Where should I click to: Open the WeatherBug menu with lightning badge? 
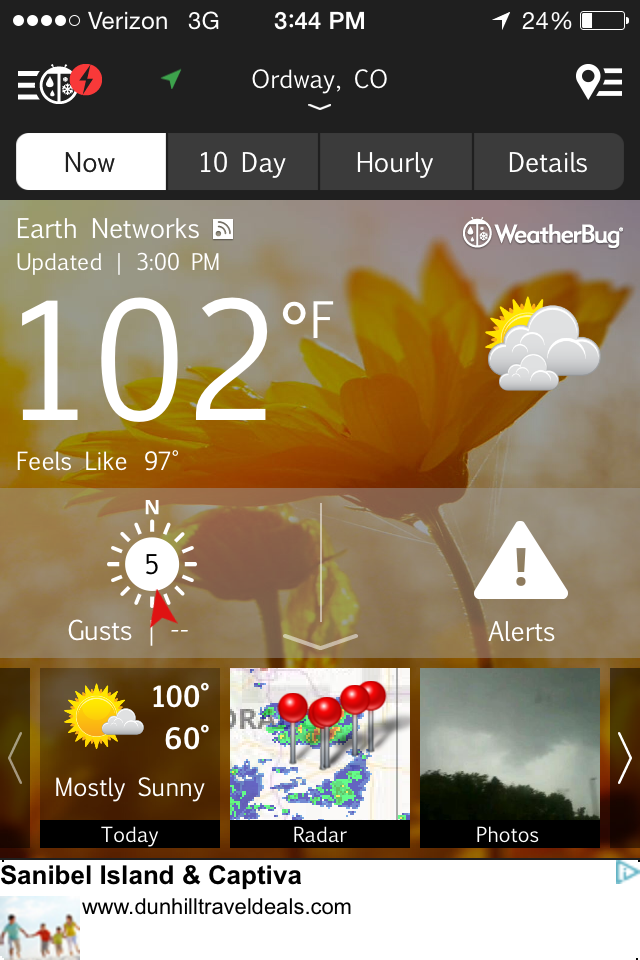[59, 82]
